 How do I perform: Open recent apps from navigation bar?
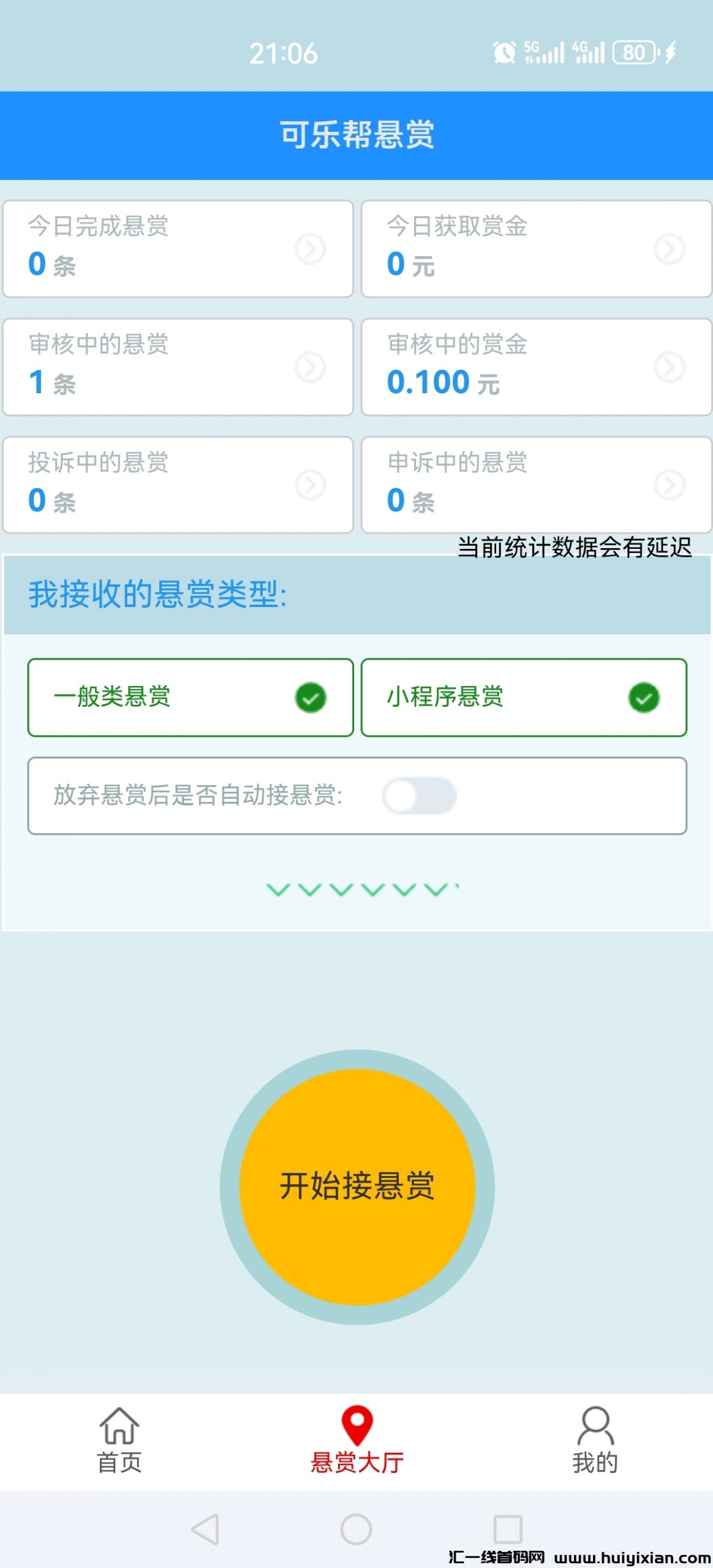pos(508,1529)
